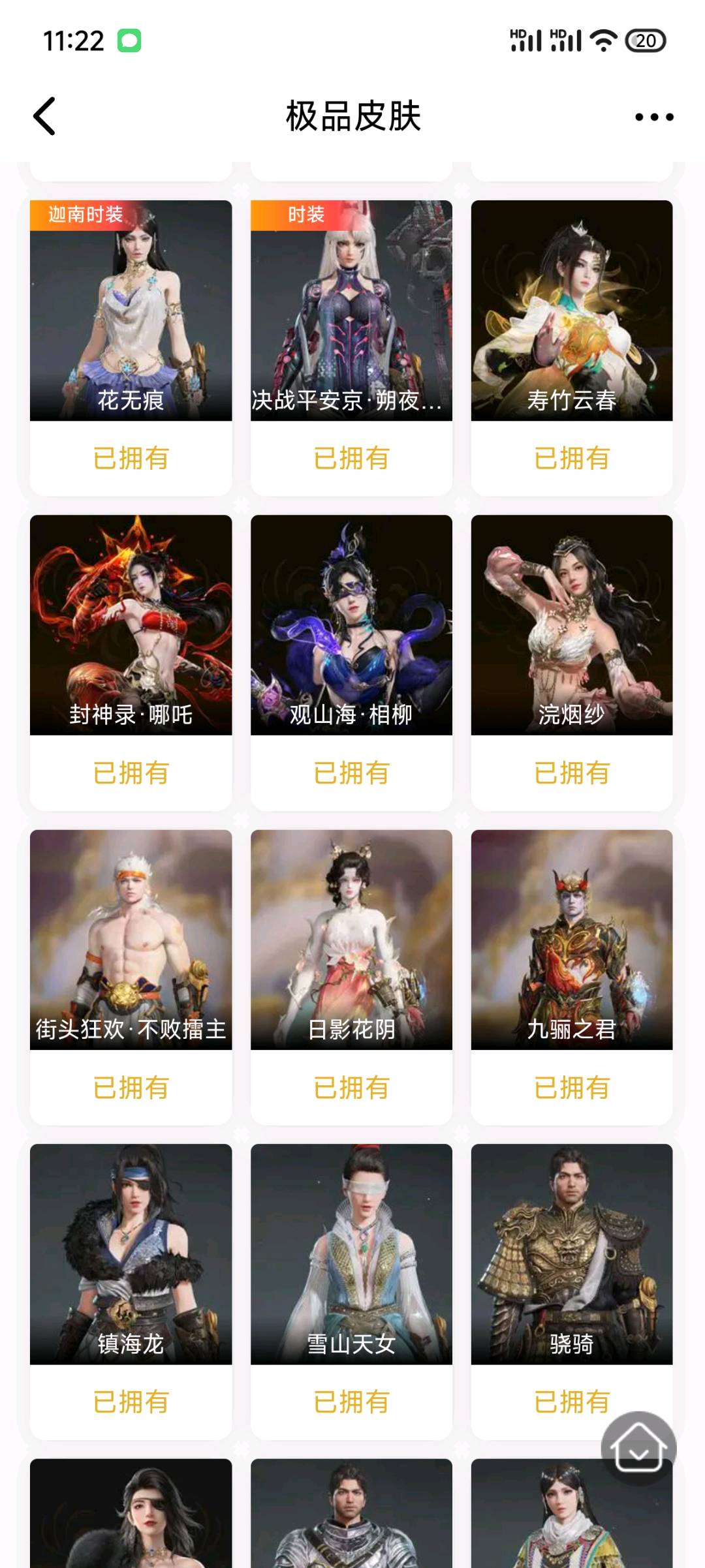Select the 封神录·哪吒 skin card

tap(131, 625)
